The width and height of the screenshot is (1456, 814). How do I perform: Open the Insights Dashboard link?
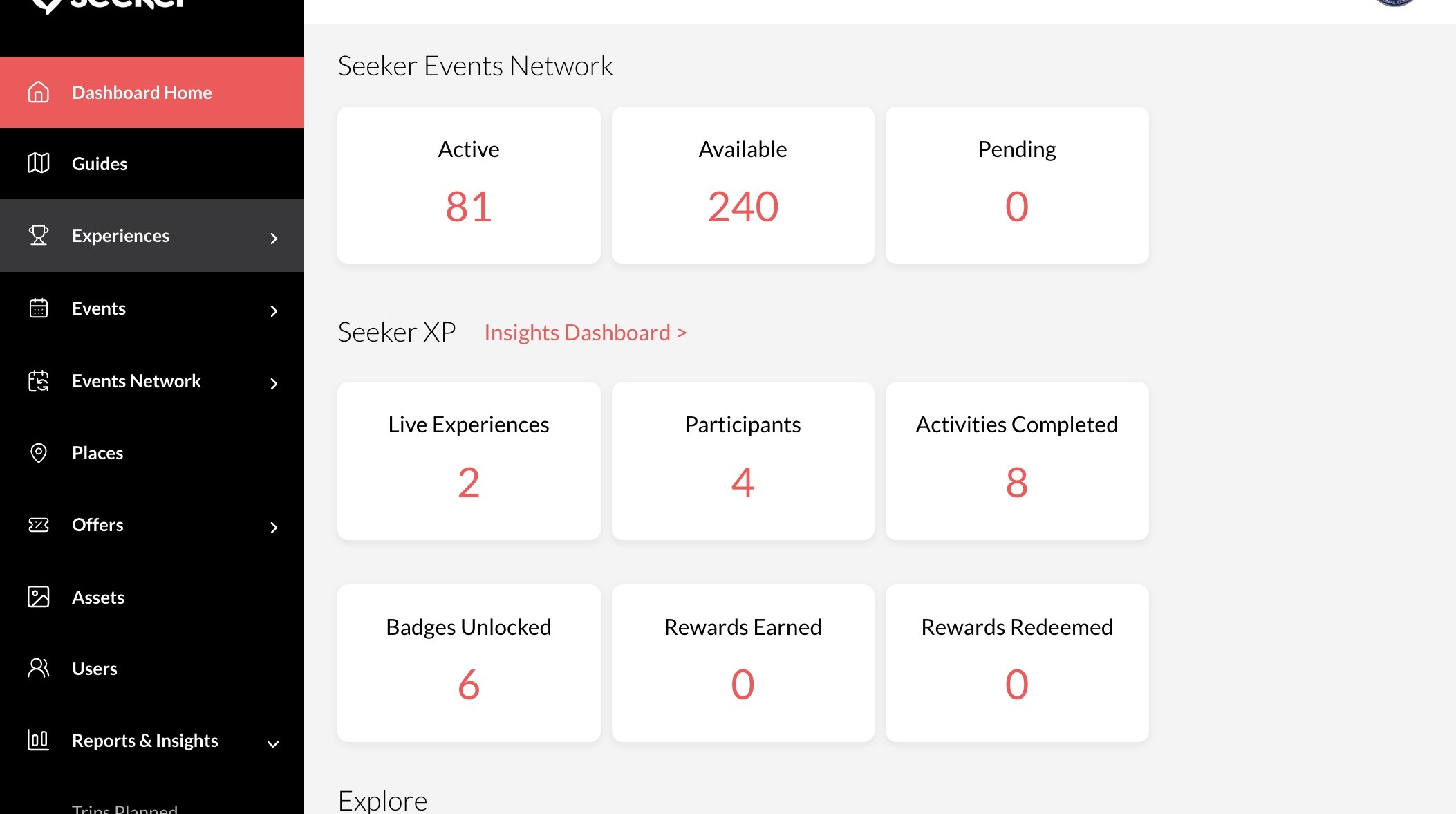point(585,333)
